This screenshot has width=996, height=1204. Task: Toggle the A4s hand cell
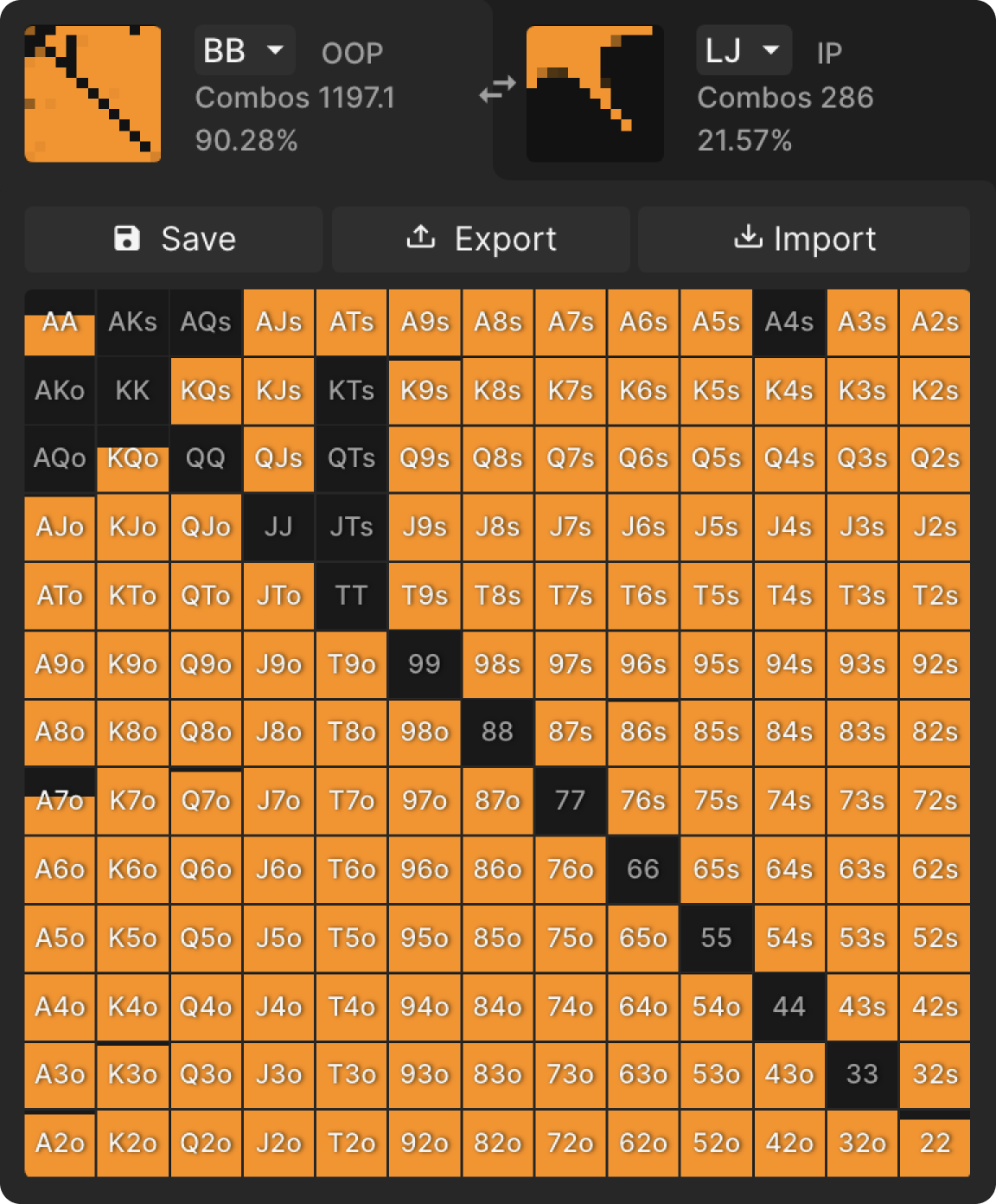[x=789, y=323]
